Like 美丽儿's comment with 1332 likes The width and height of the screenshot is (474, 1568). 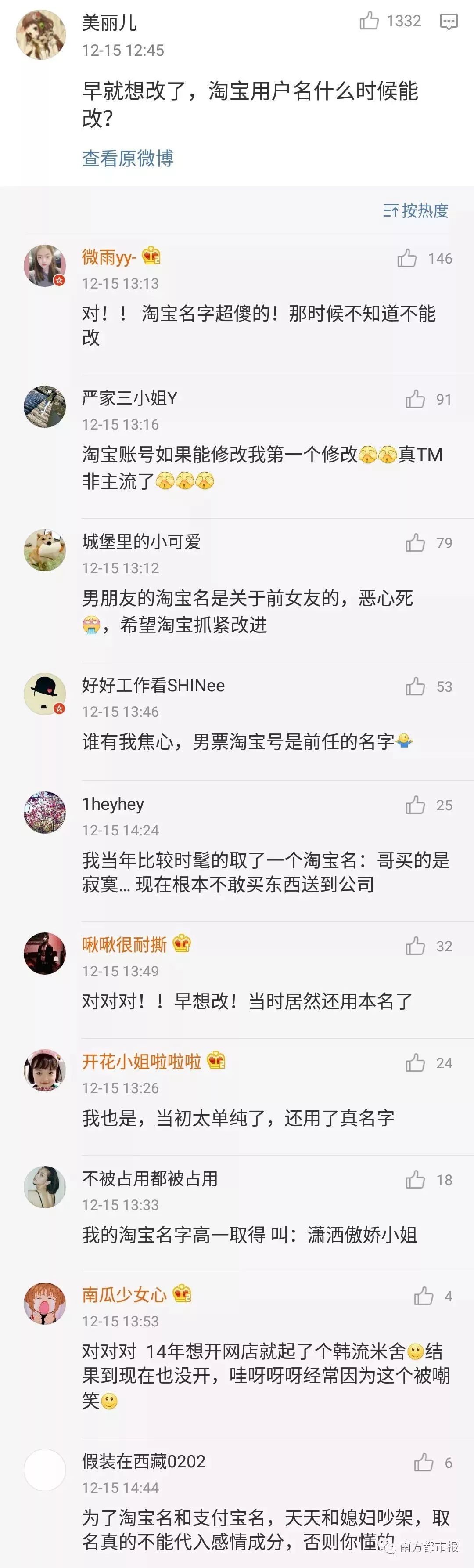point(370,22)
